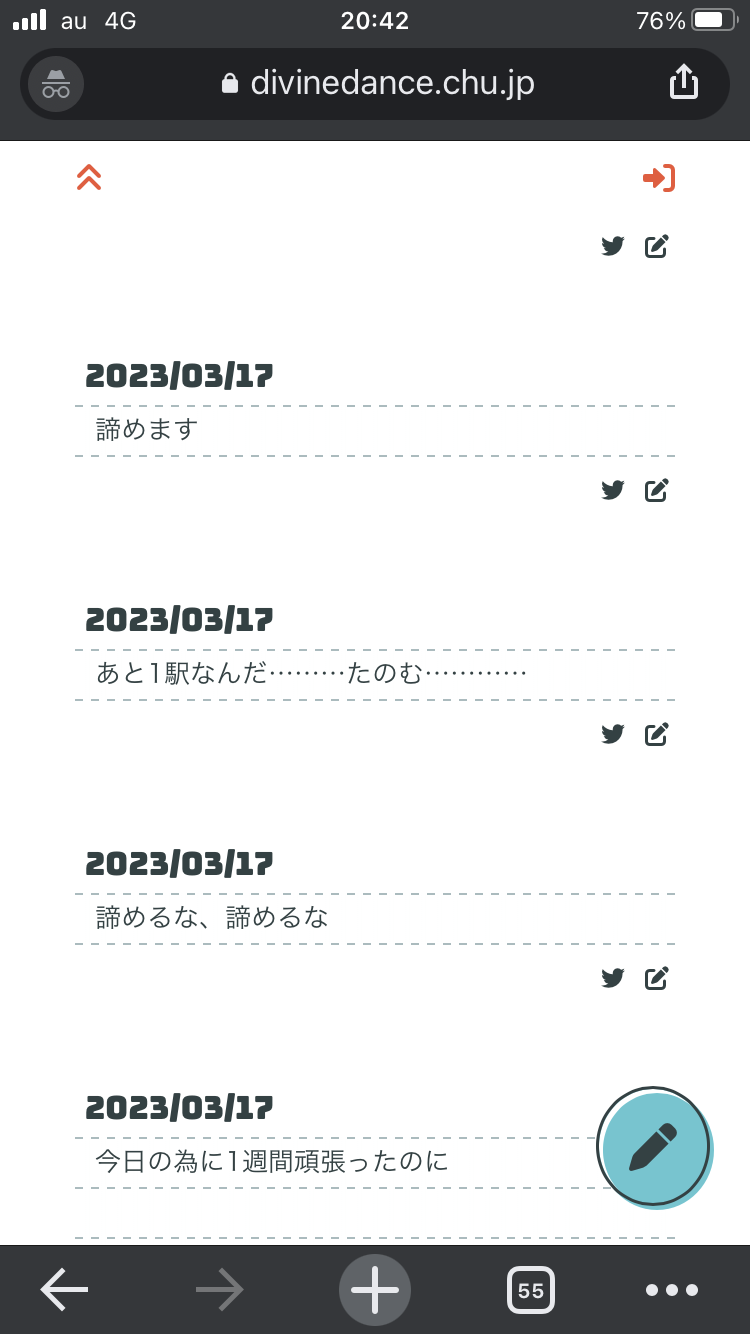Open the browser share sheet

[683, 83]
